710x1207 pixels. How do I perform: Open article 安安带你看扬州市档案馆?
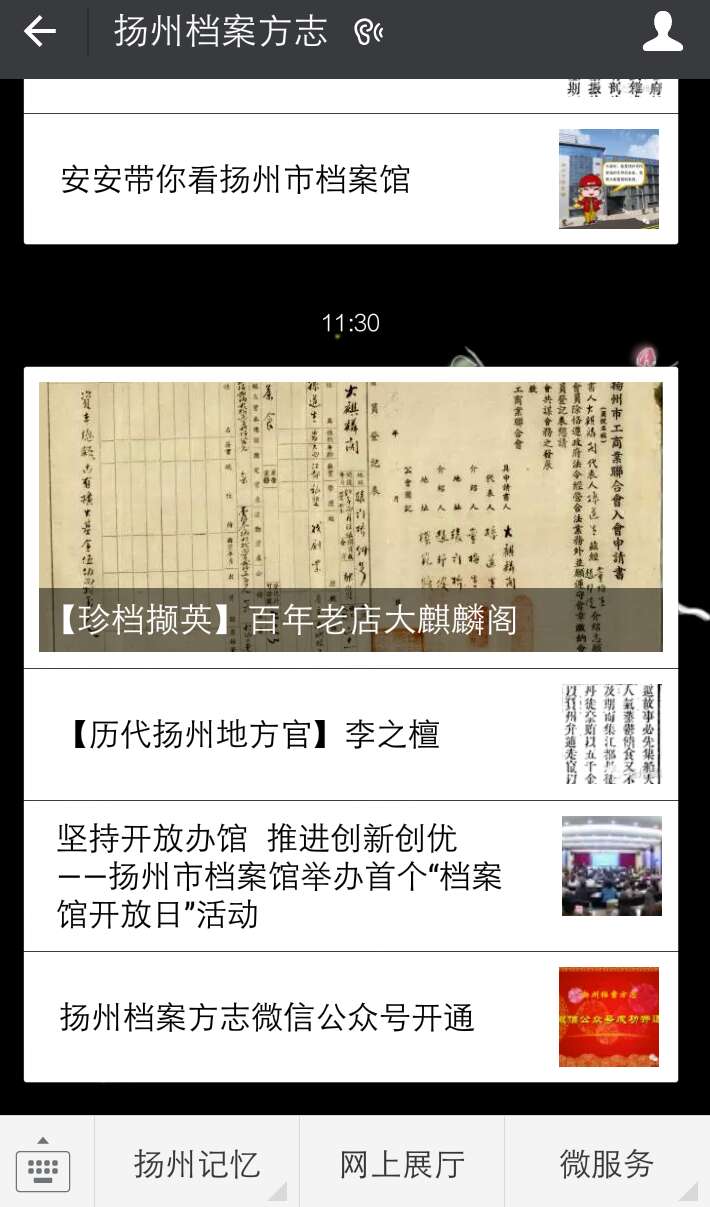pos(351,179)
